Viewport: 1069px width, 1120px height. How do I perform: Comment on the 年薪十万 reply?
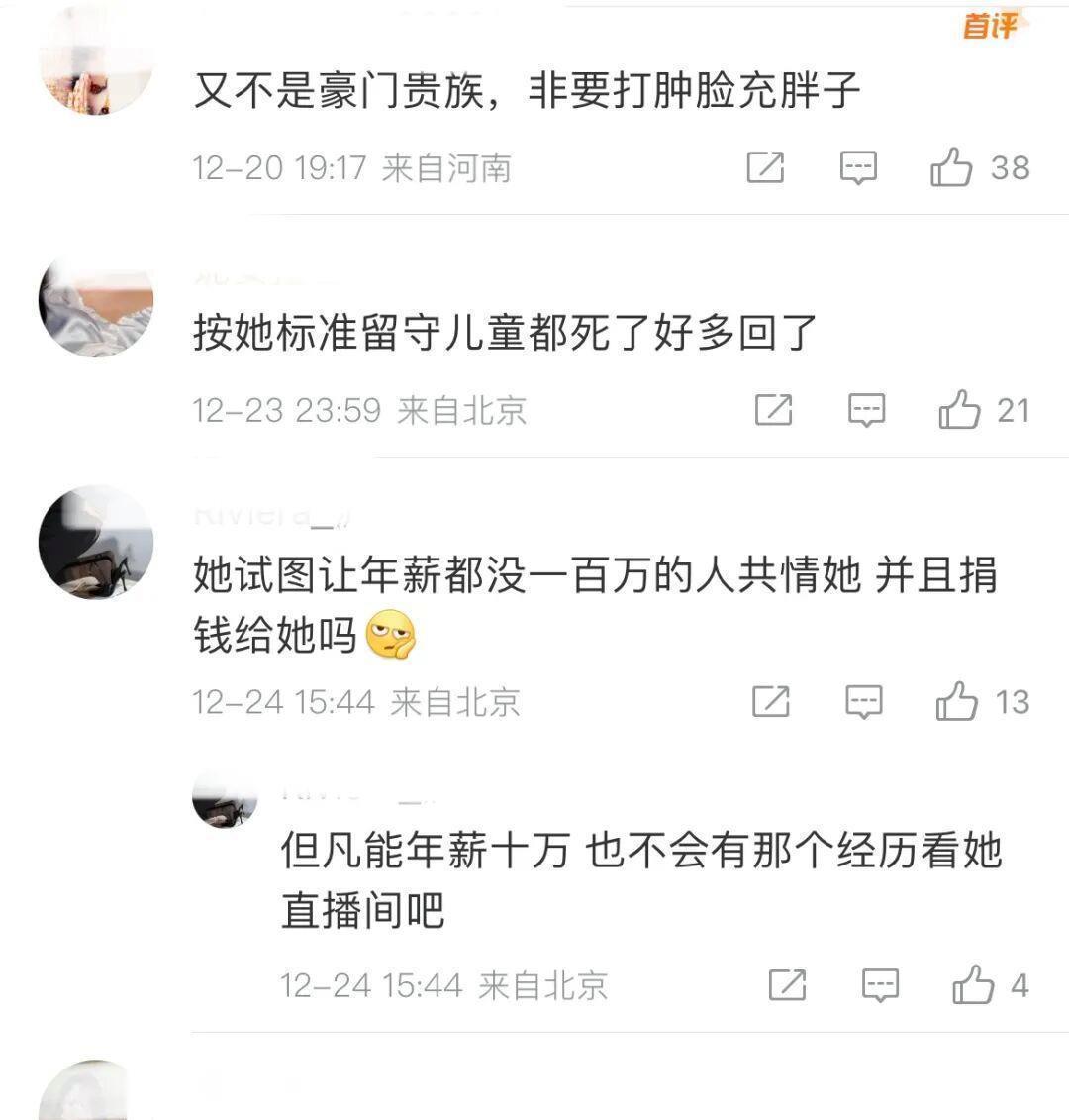click(880, 984)
